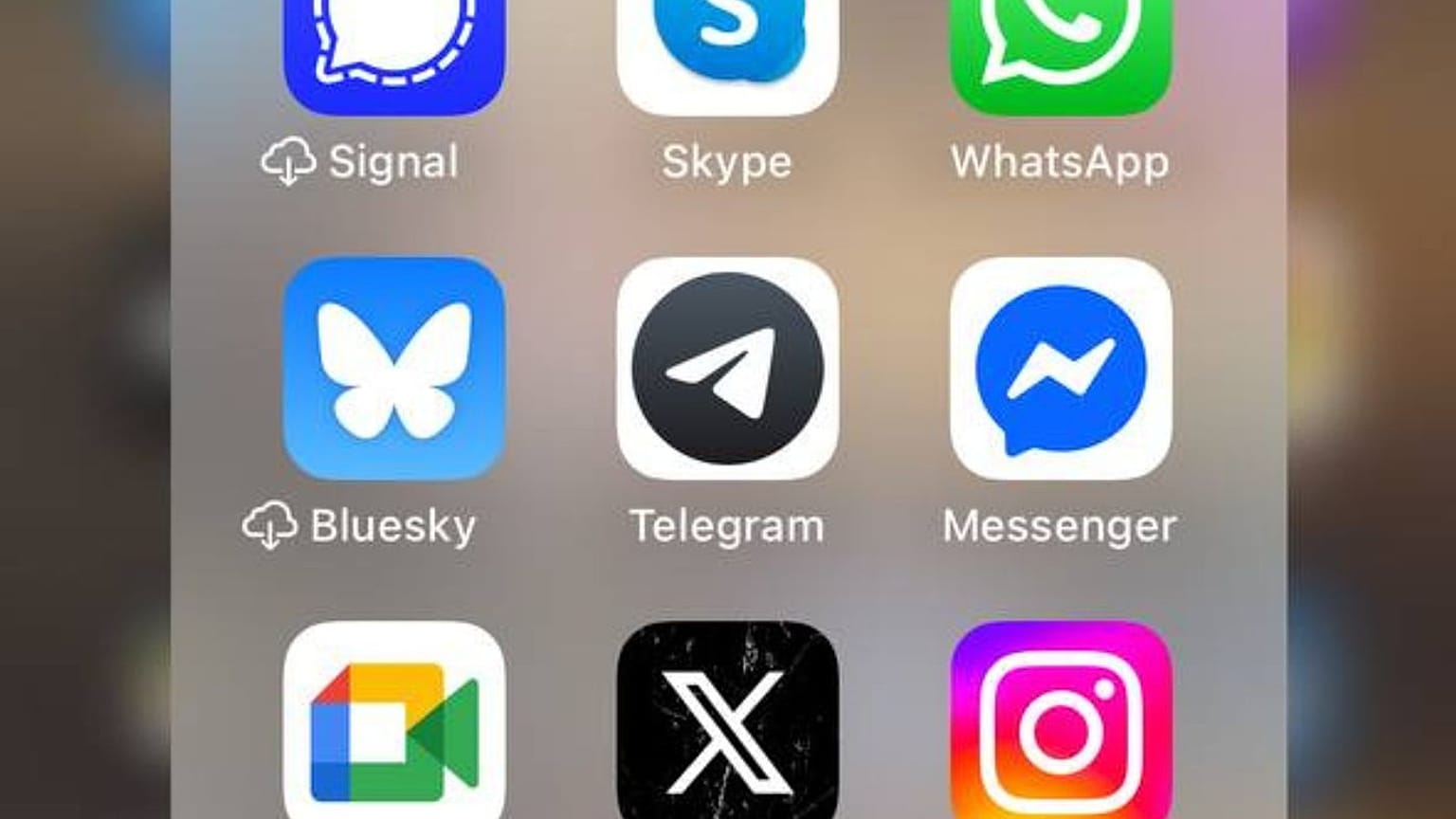
Task: Open the Google Meet app icon
Action: click(x=393, y=725)
